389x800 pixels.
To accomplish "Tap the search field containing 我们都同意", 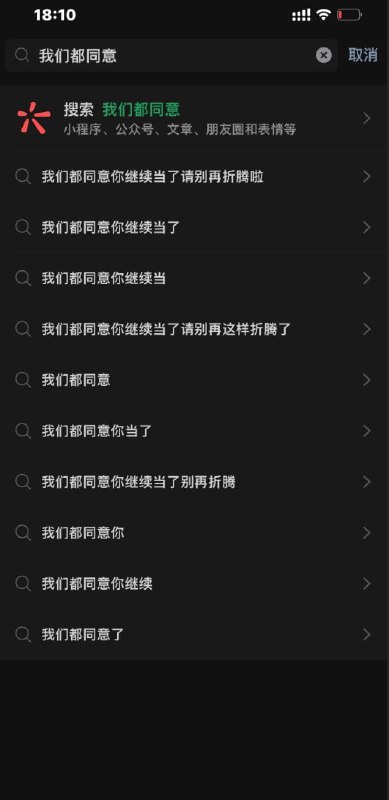I will 171,55.
